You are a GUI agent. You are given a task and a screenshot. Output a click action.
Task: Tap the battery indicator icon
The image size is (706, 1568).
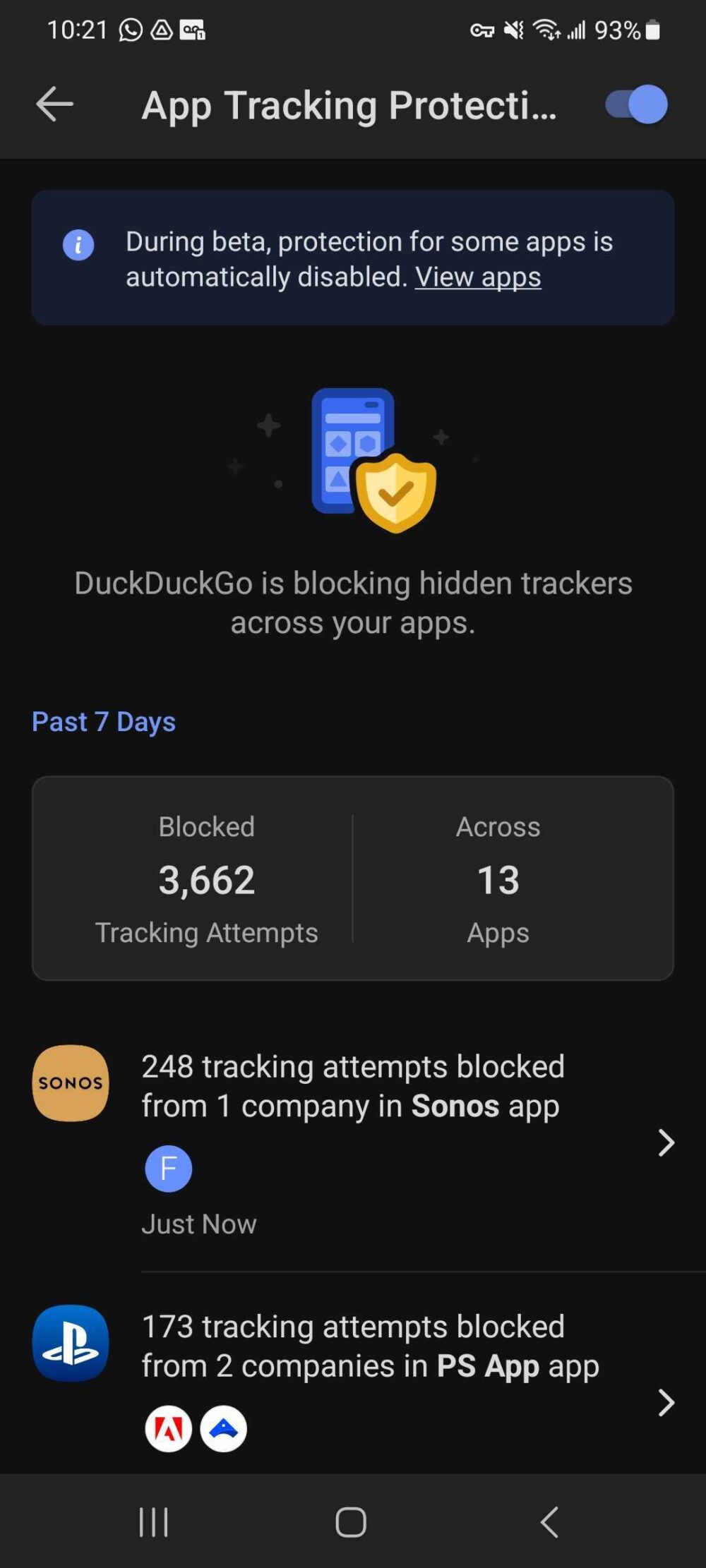point(653,30)
